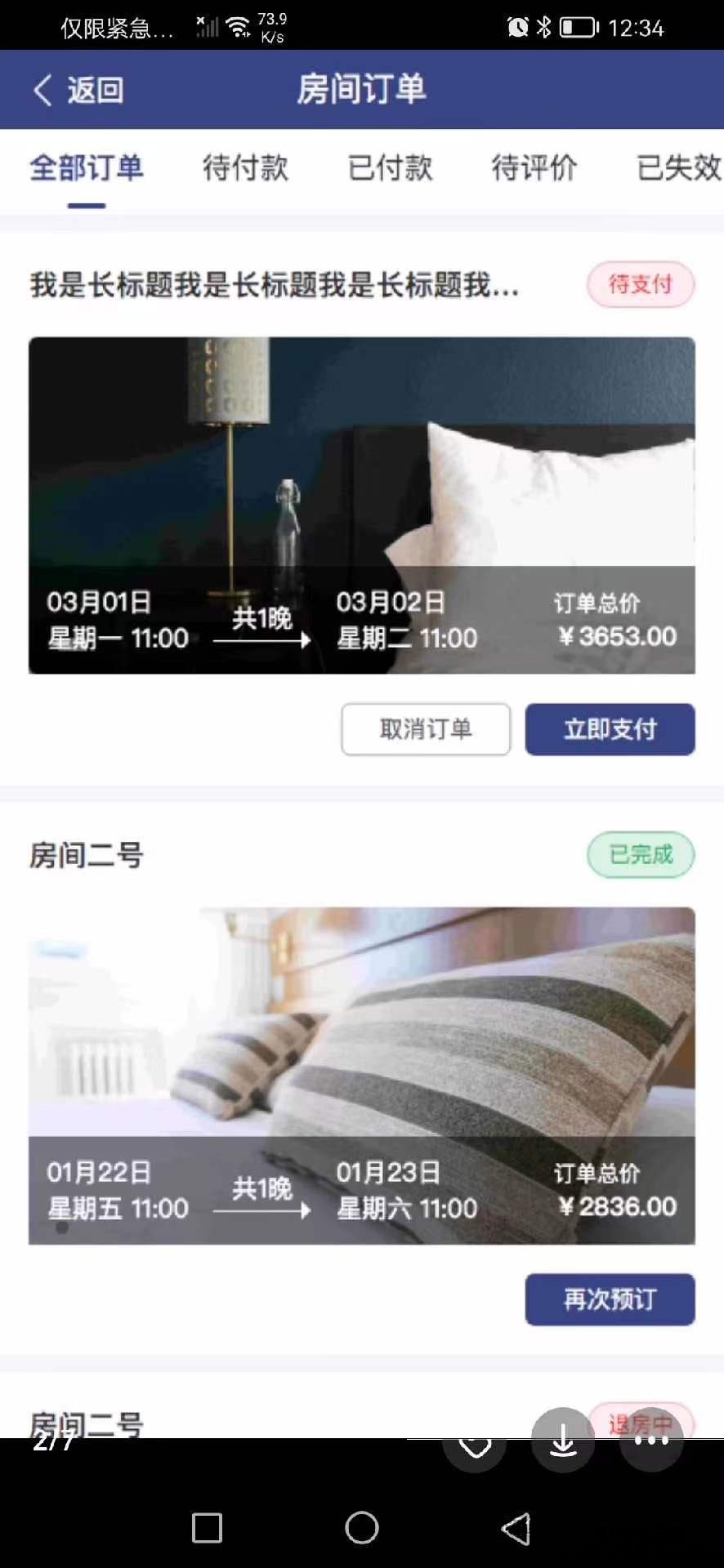Switch to the 已失效 tab

[x=678, y=168]
